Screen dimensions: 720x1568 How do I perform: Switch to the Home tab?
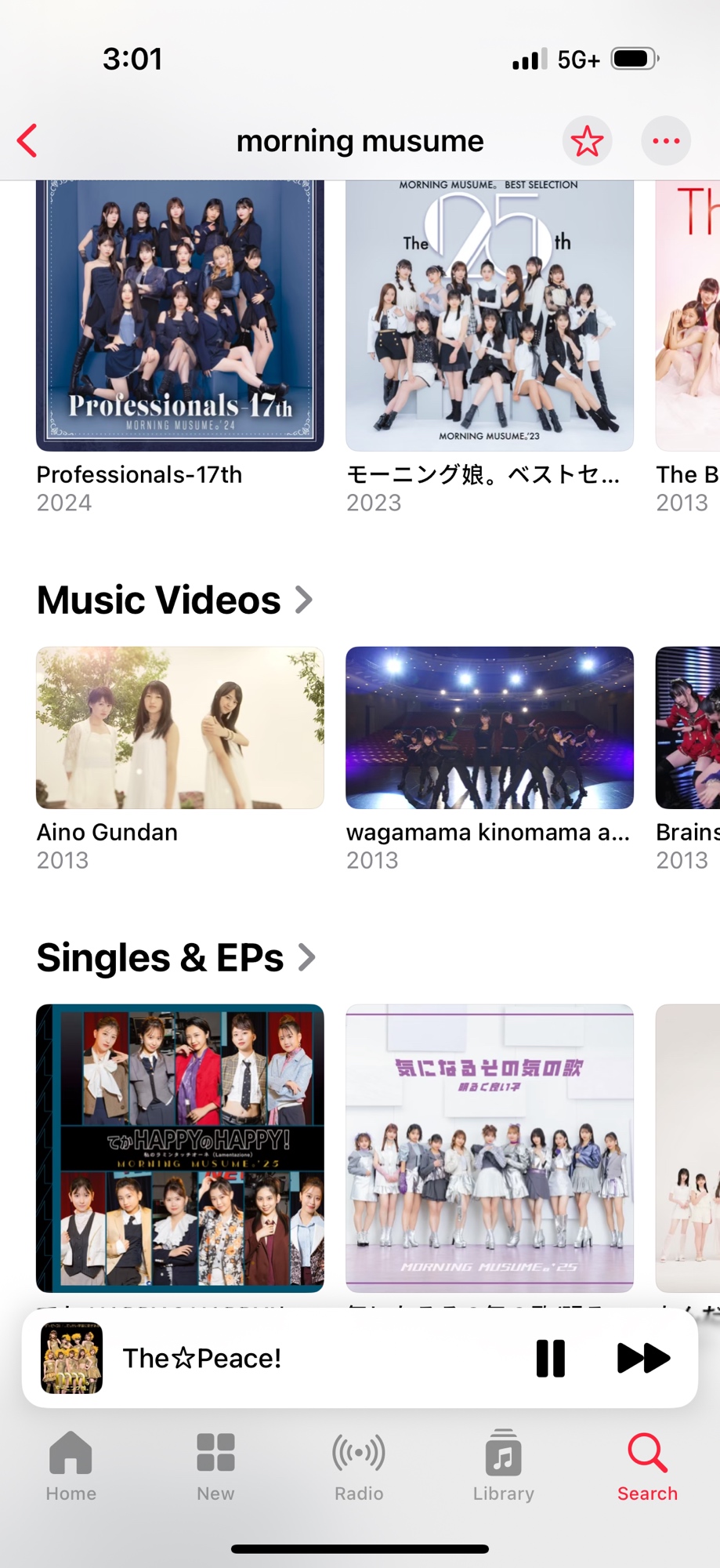(x=71, y=1466)
